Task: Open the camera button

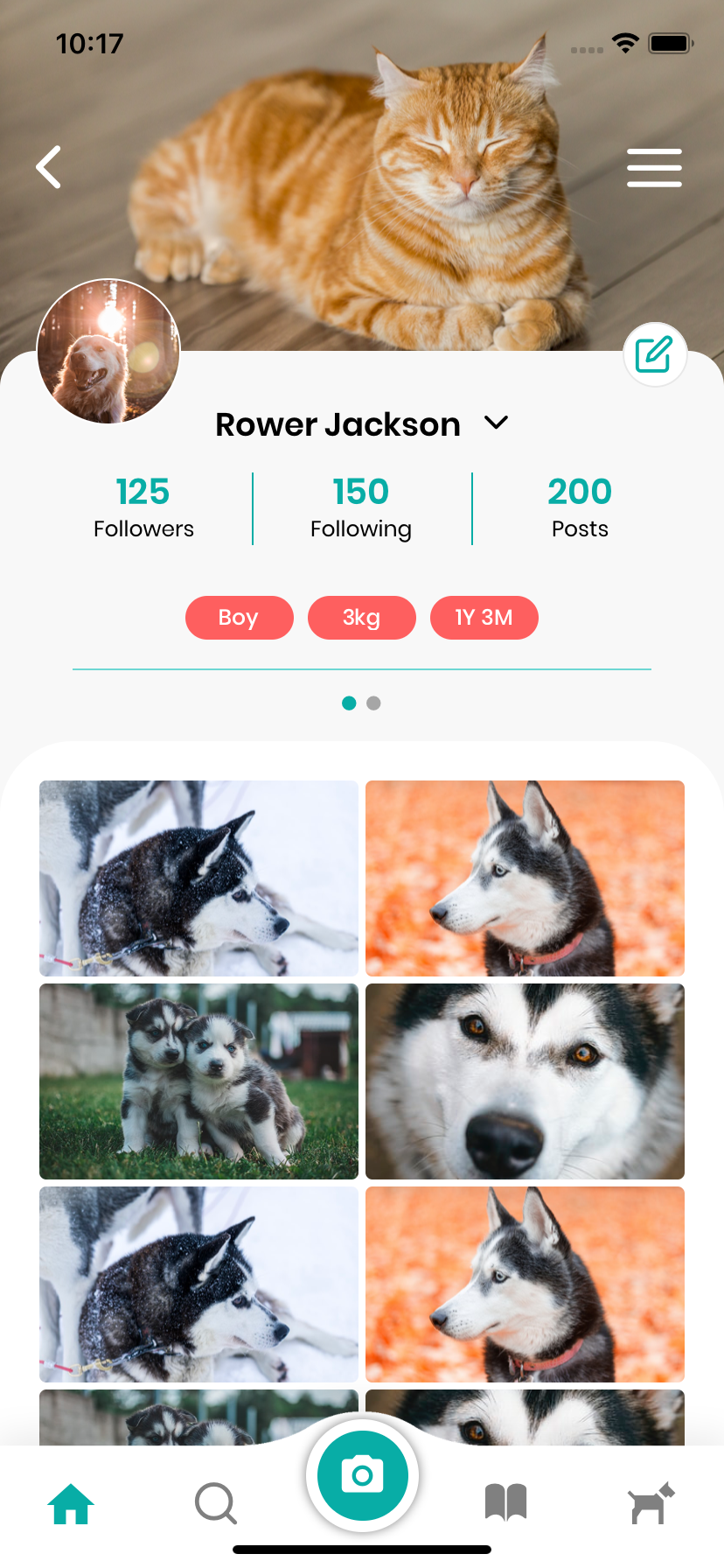Action: point(362,1475)
